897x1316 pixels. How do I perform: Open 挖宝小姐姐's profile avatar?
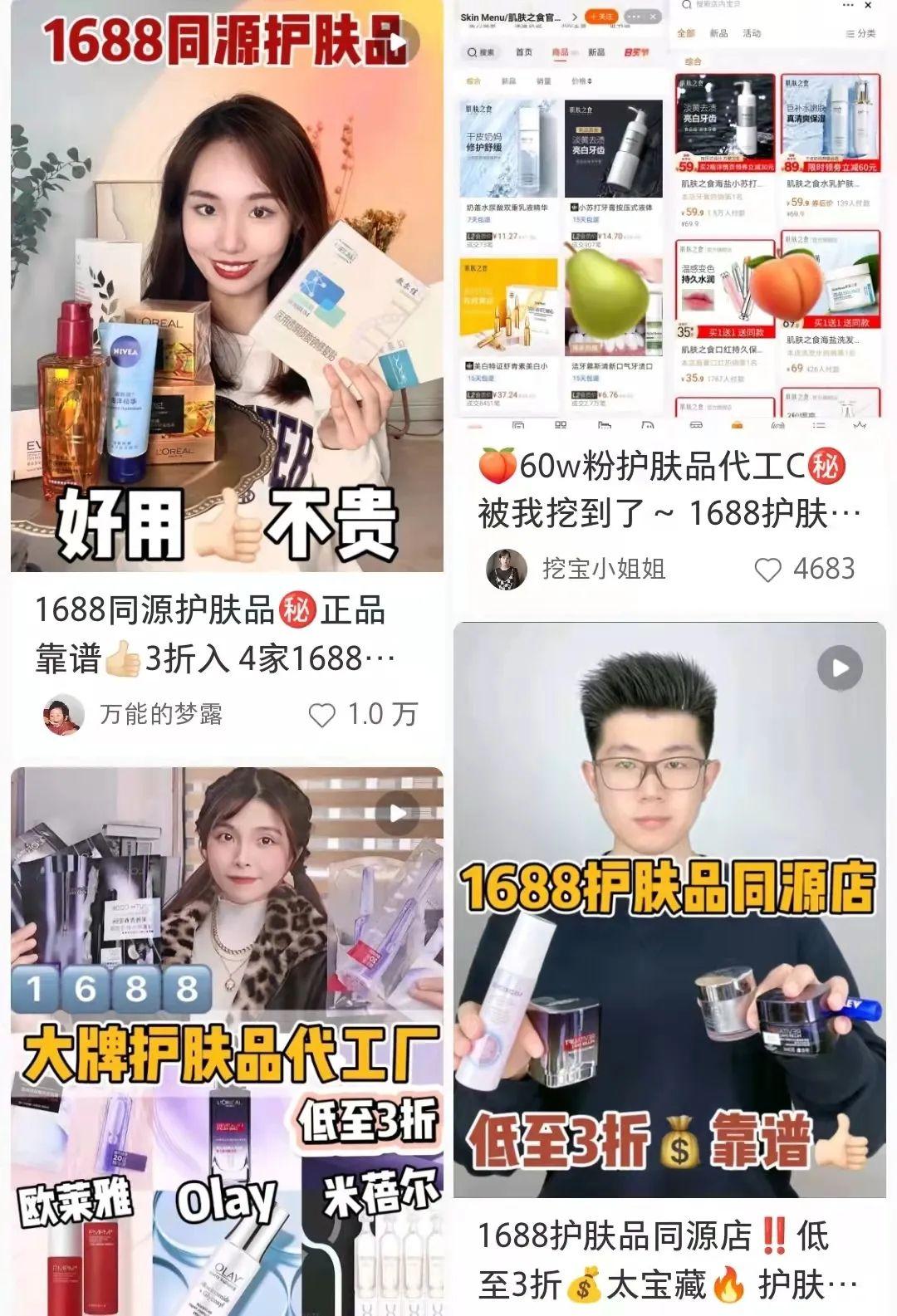pos(506,570)
